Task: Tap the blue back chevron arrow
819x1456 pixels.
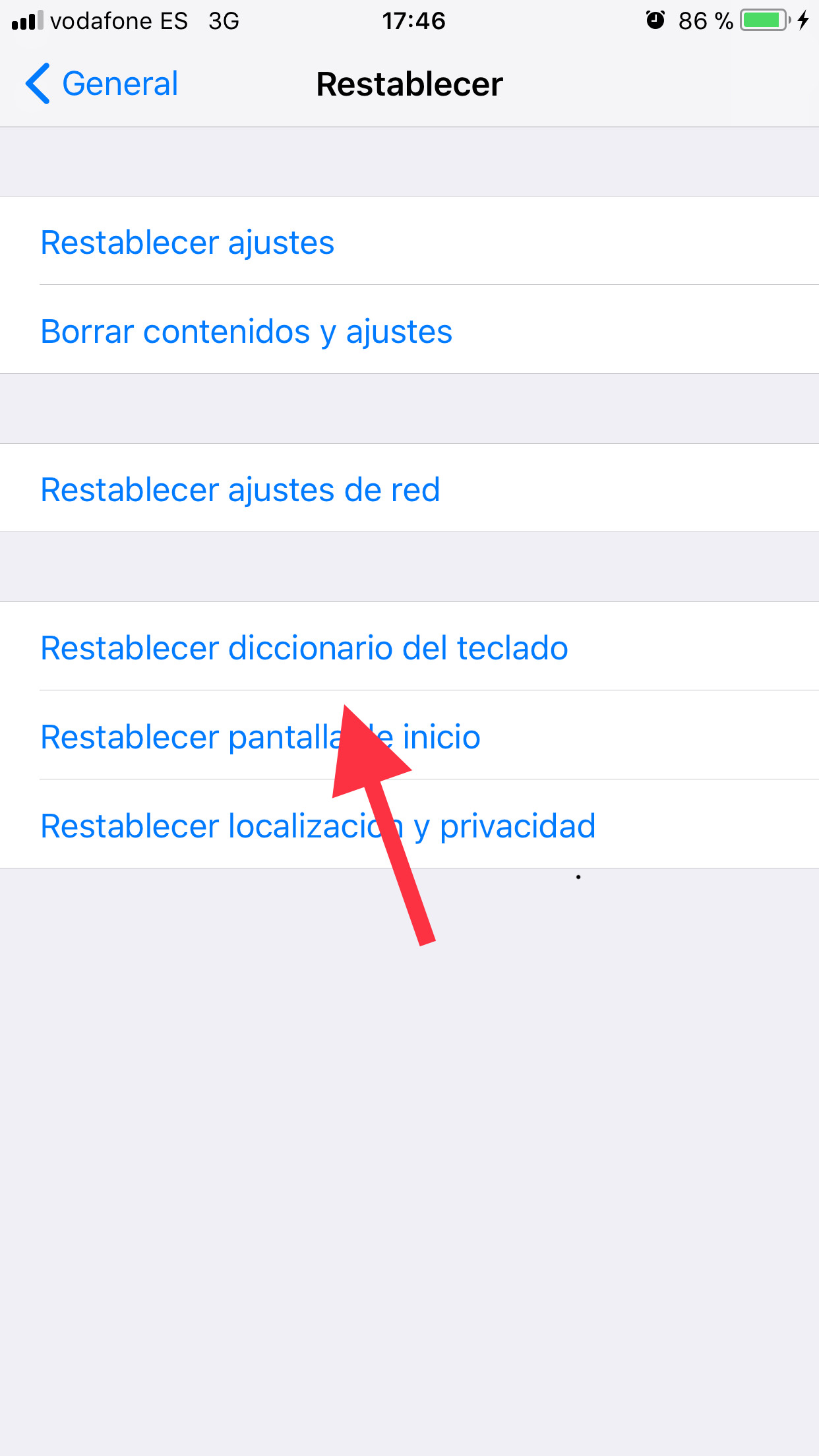Action: [38, 83]
